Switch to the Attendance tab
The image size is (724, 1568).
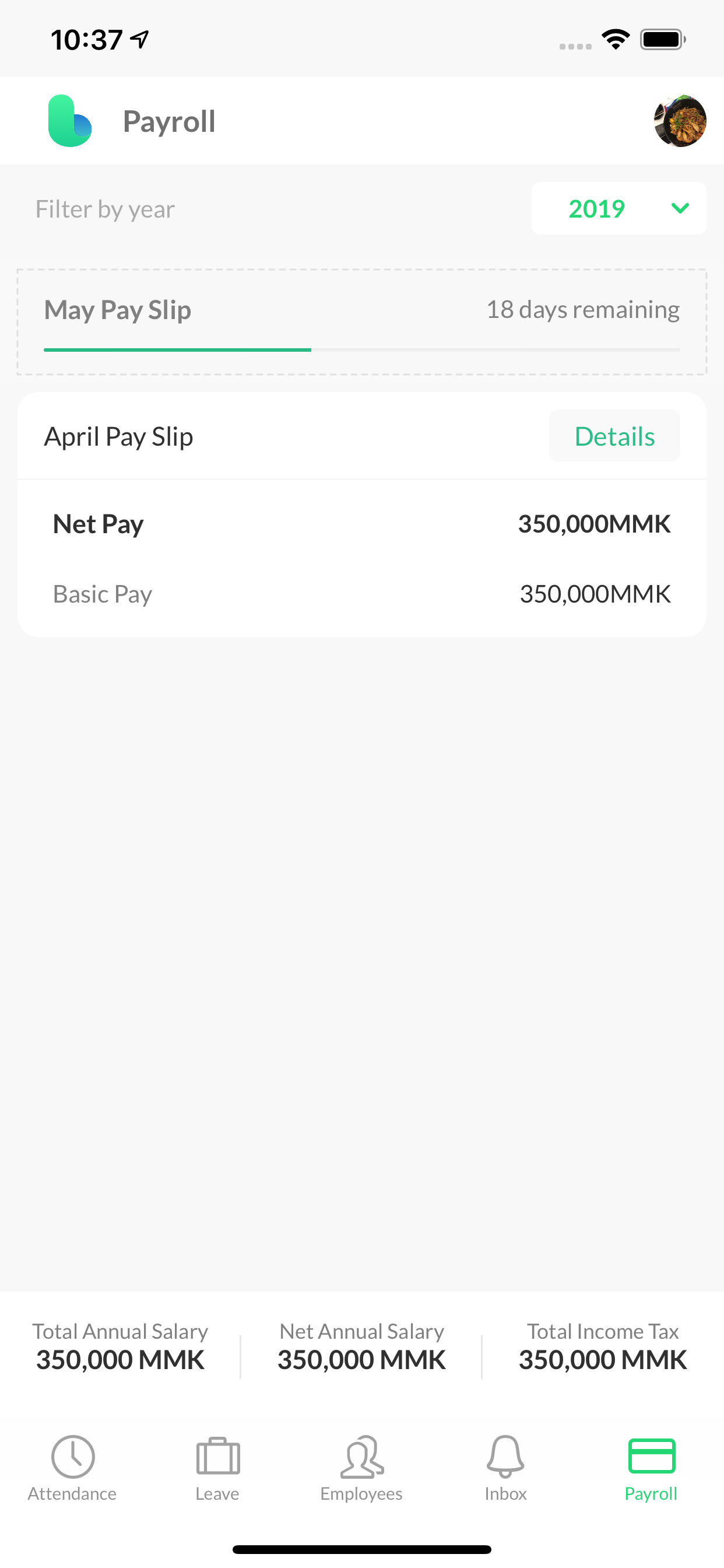click(72, 1468)
